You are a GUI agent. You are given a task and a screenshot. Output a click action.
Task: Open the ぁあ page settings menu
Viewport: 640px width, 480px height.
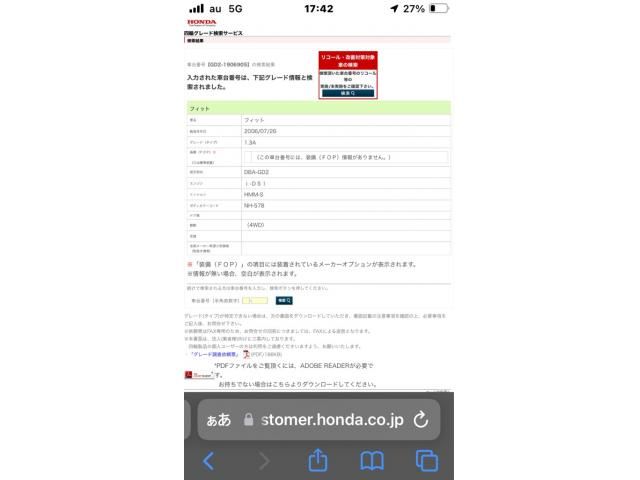[x=217, y=421]
